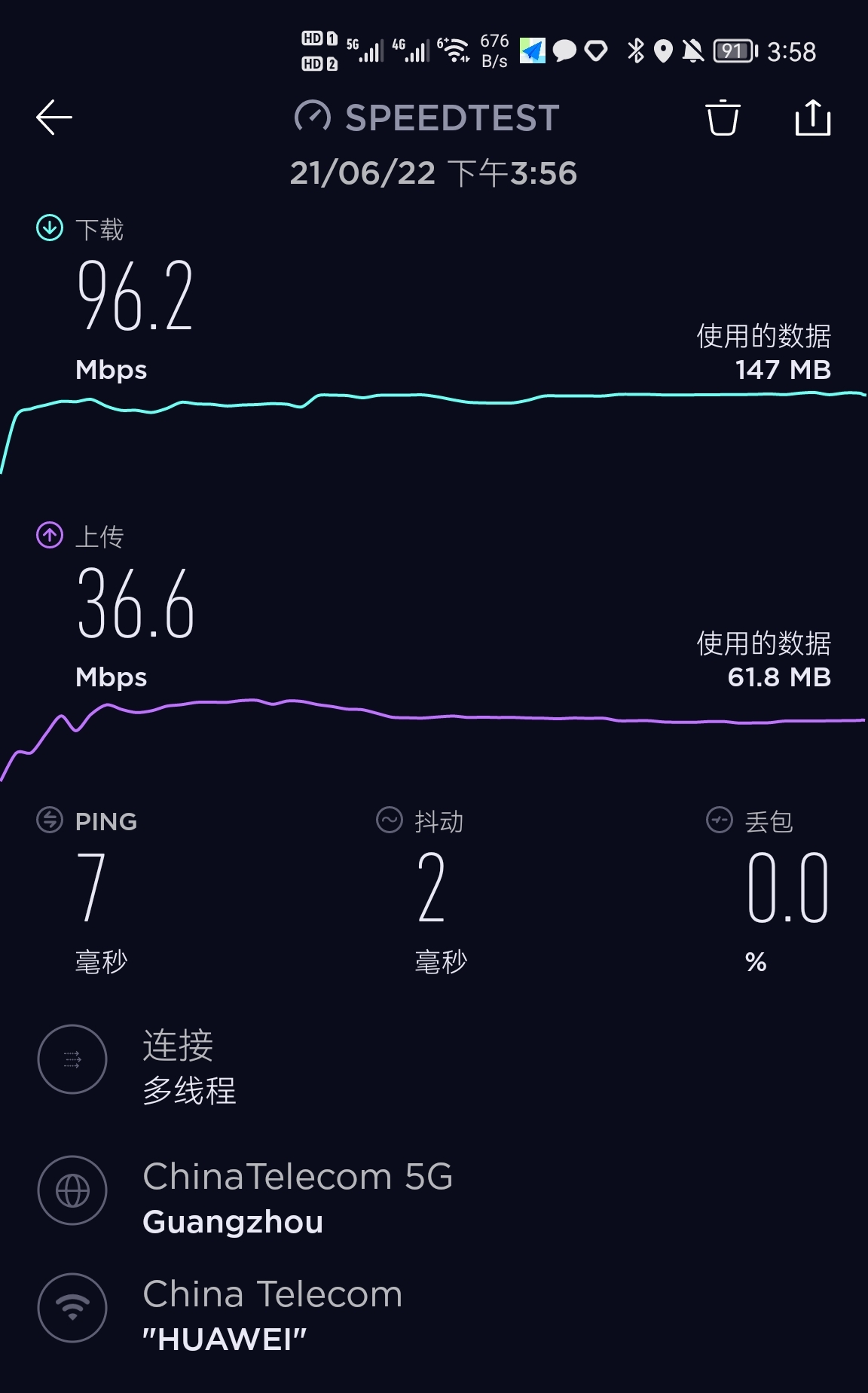Open the Guangzhou server entry
Image resolution: width=868 pixels, height=1393 pixels.
(232, 1221)
